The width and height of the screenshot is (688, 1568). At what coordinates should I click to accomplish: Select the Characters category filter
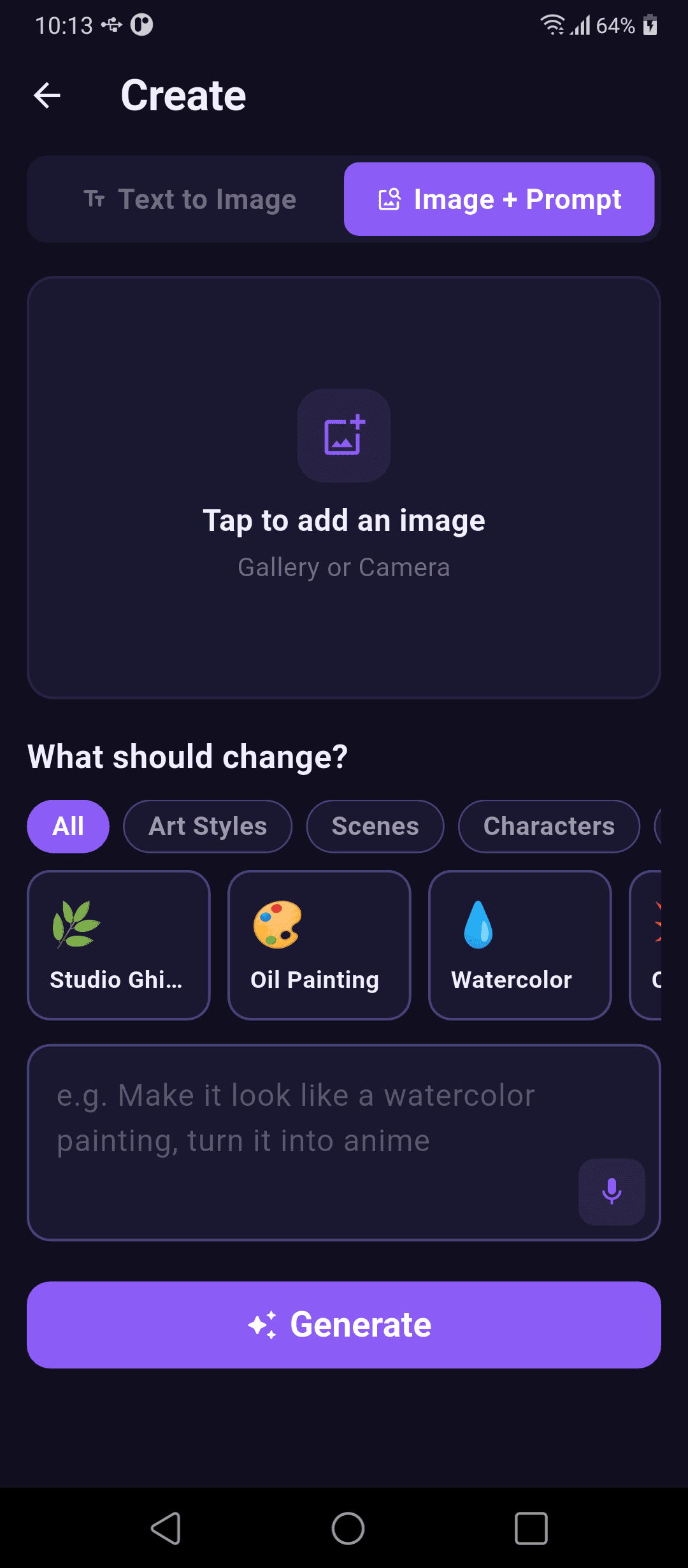pyautogui.click(x=548, y=826)
